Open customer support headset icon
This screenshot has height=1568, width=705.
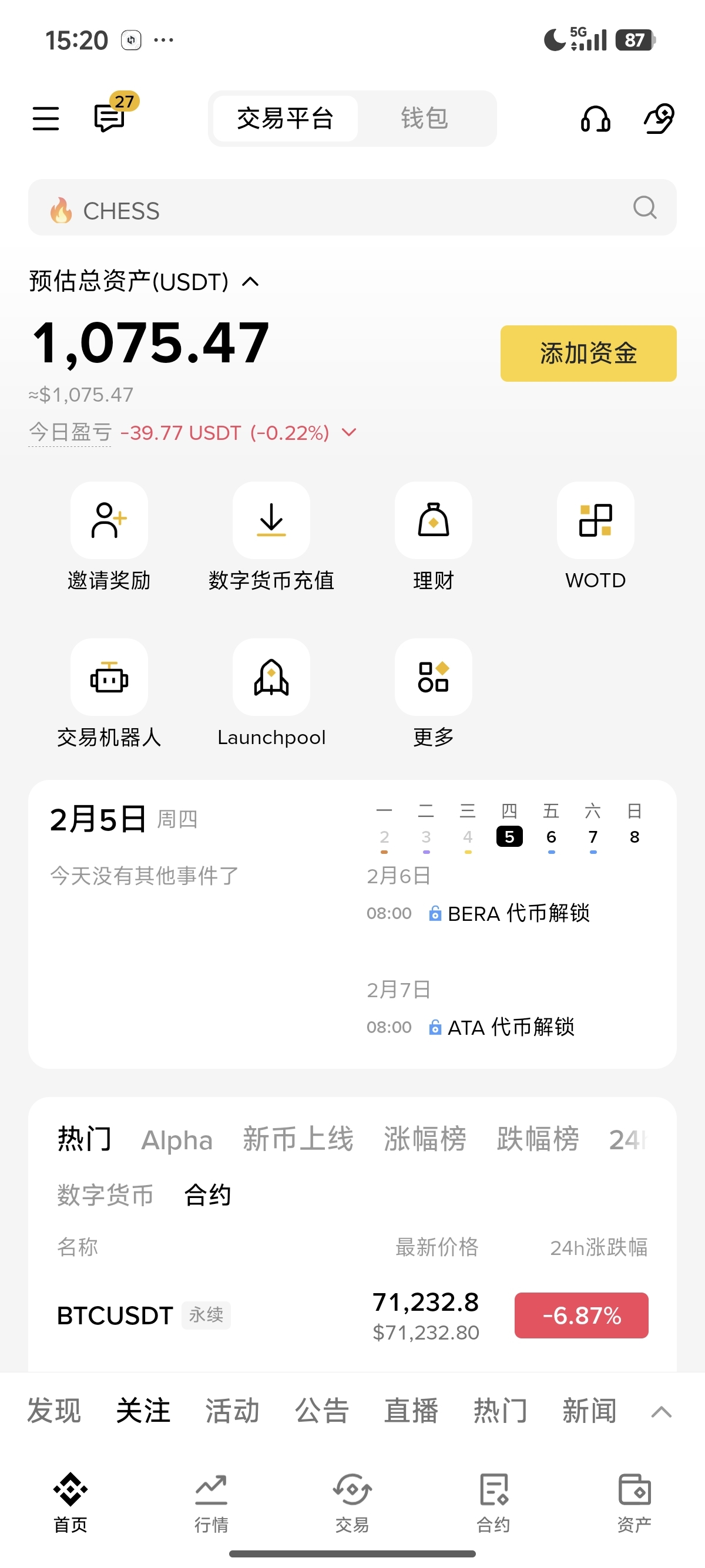tap(595, 119)
